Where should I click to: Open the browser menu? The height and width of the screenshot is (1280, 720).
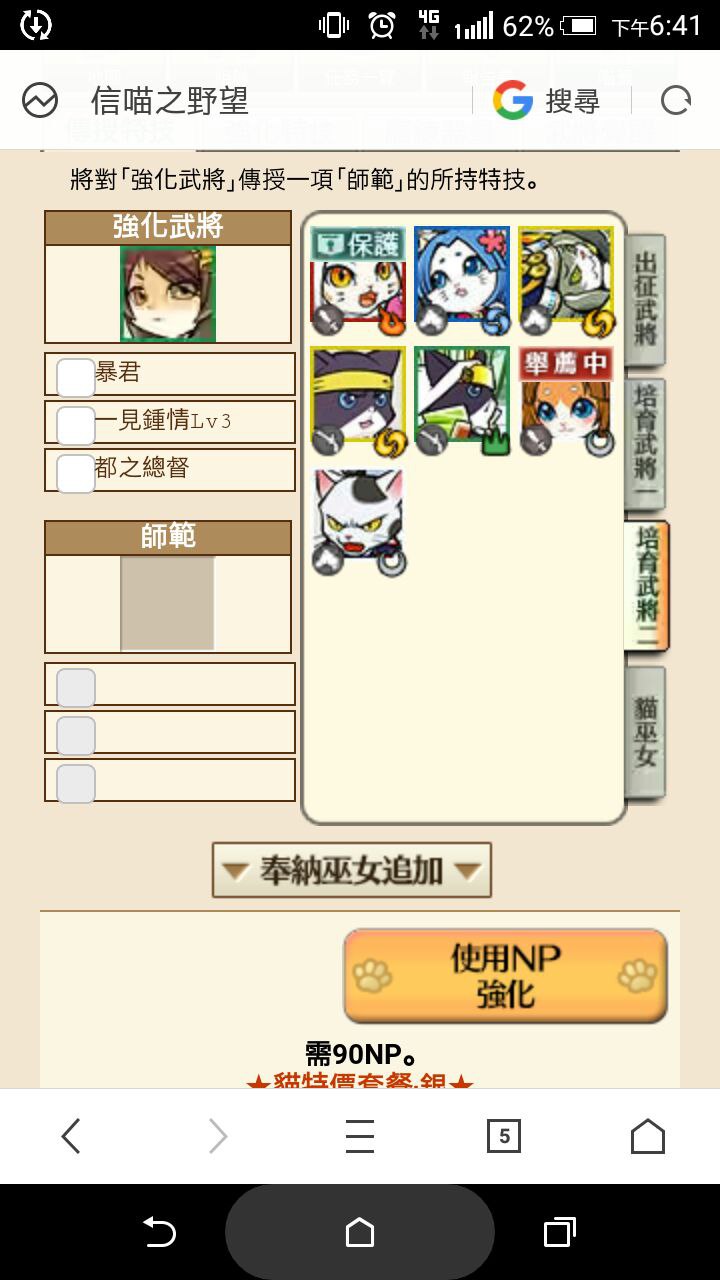click(359, 1136)
